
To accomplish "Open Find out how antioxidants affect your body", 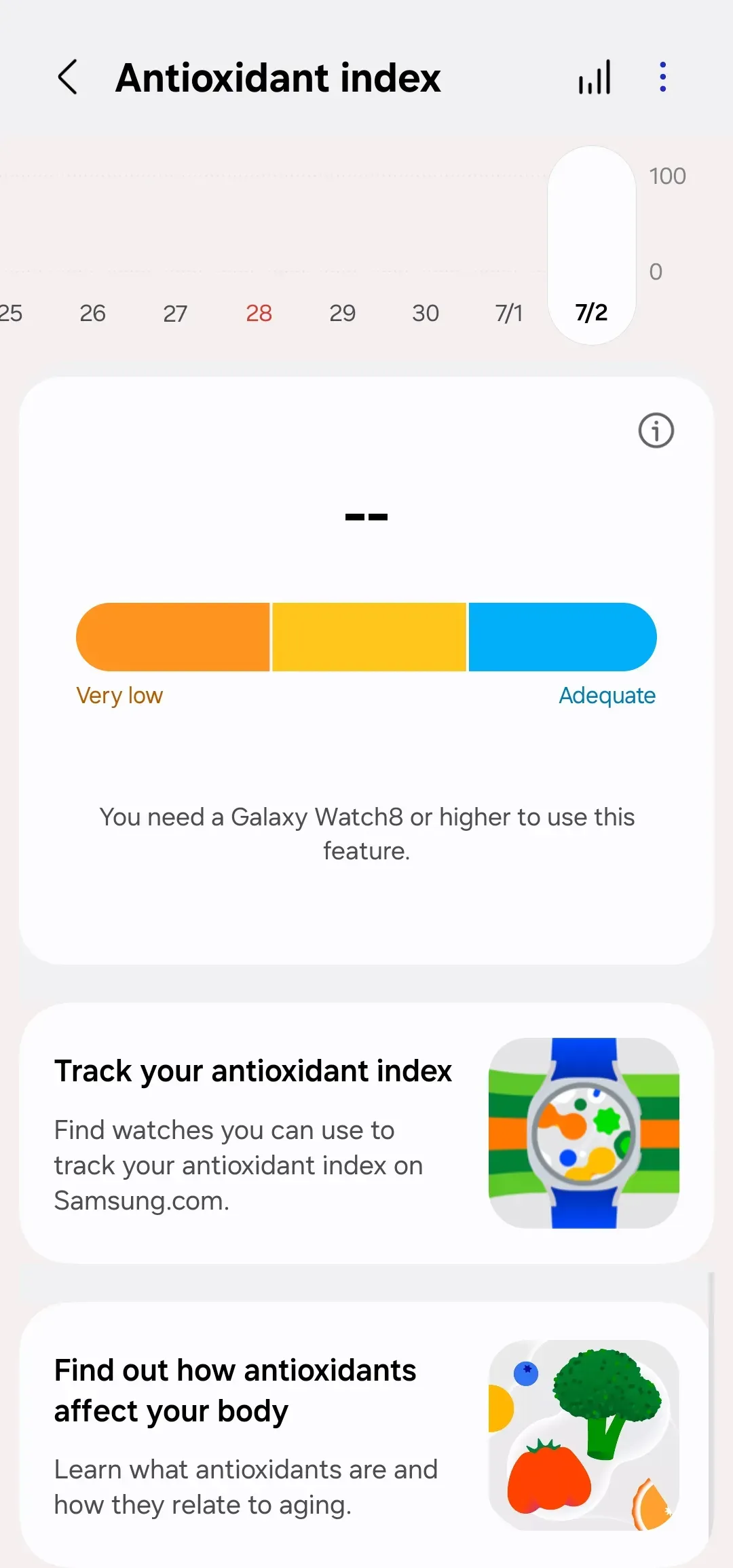I will click(x=366, y=1434).
